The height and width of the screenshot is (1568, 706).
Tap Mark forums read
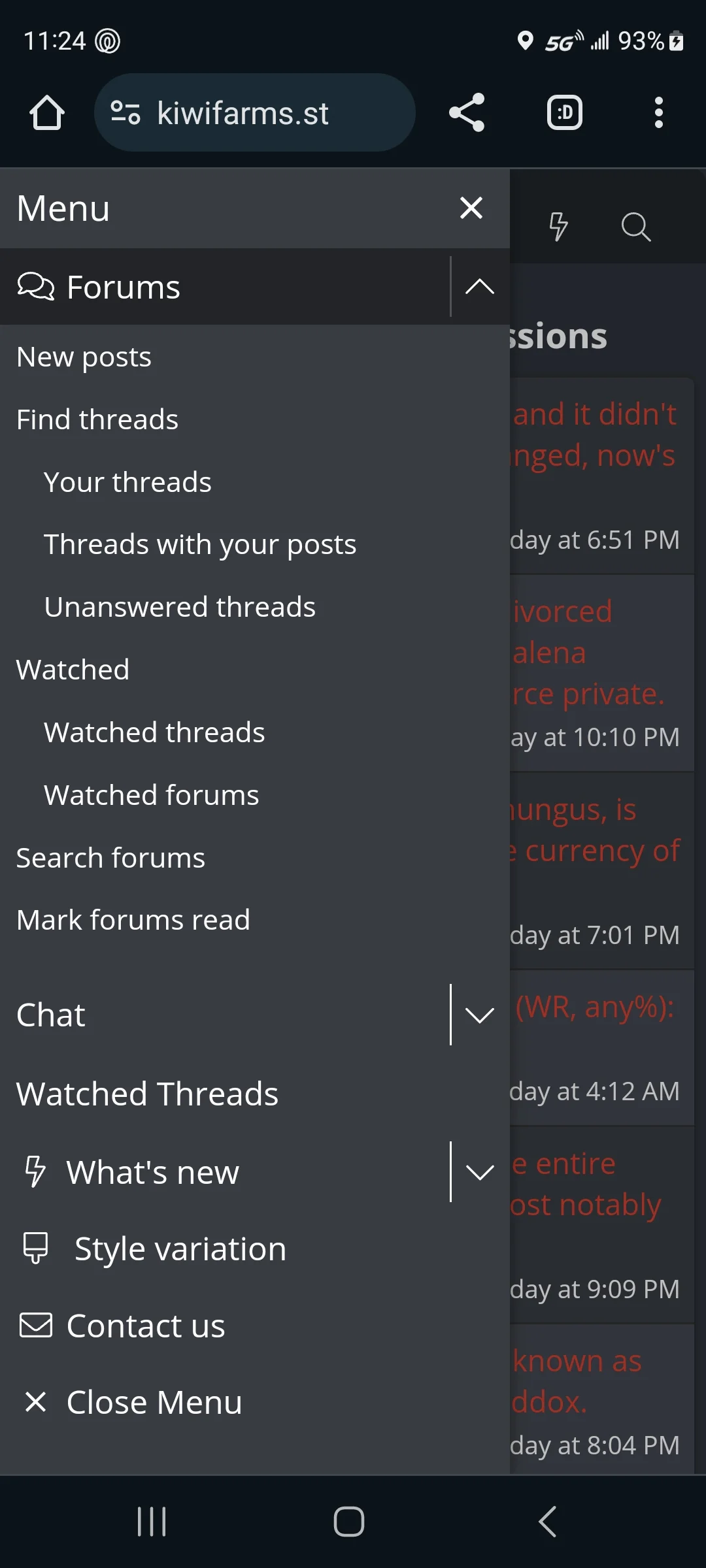[133, 920]
